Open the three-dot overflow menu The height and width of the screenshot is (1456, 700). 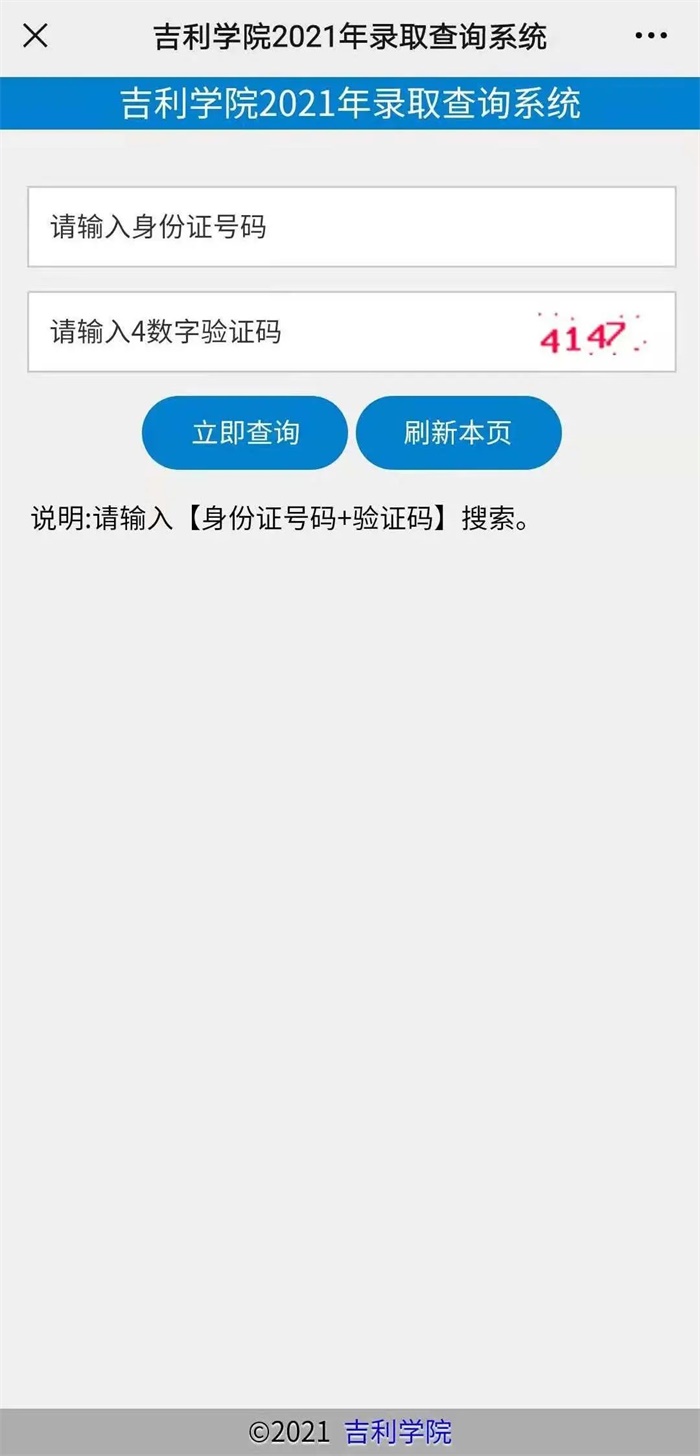(651, 36)
